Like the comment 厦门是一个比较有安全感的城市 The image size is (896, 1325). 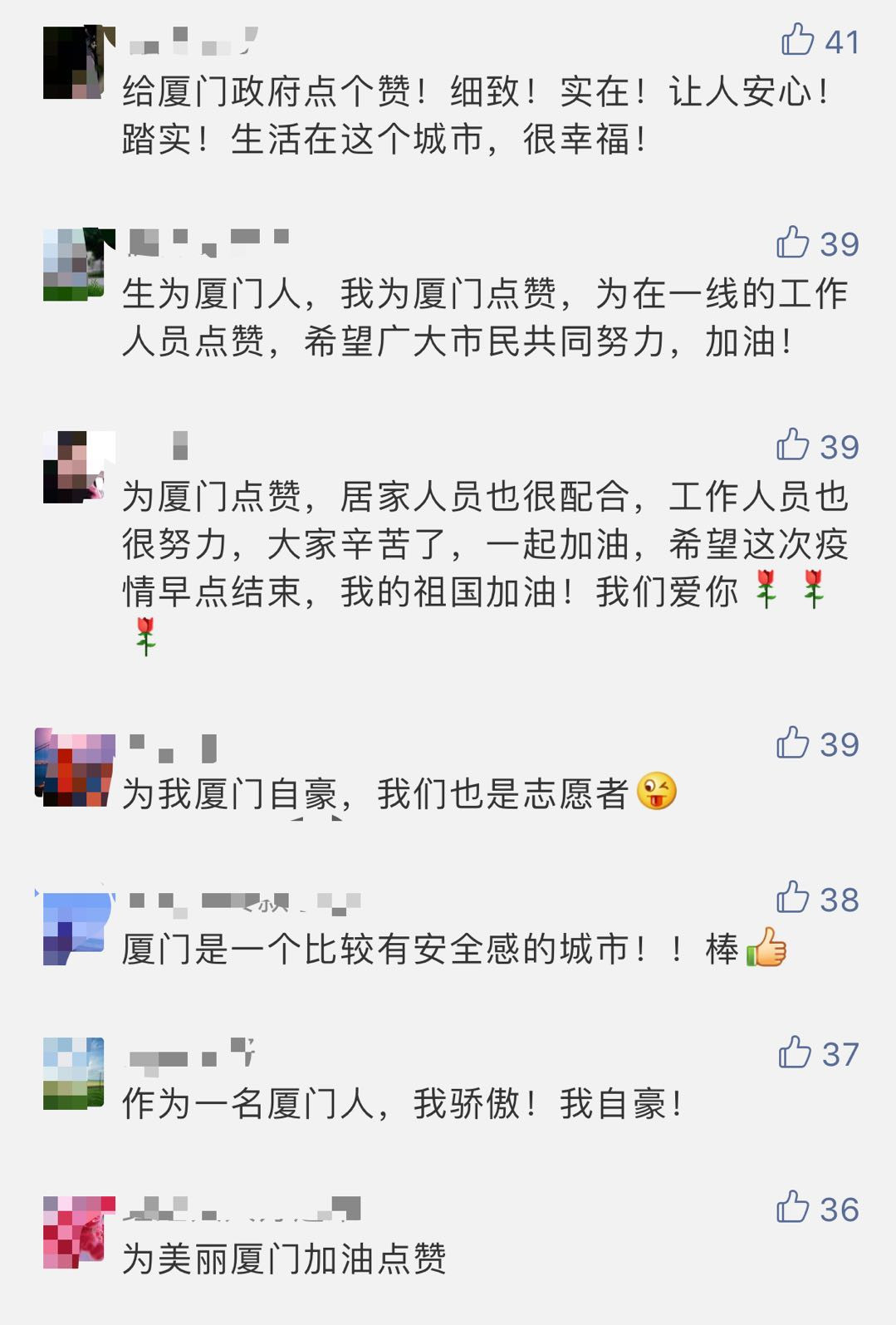[x=793, y=898]
